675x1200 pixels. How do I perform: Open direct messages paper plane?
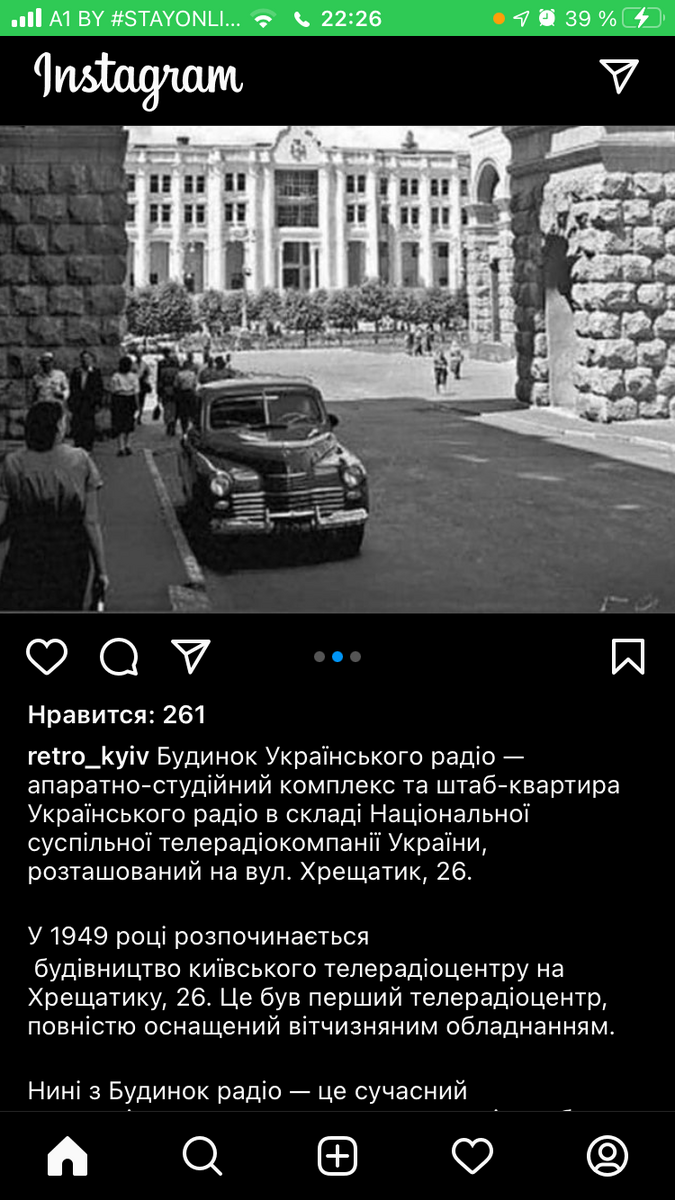click(618, 76)
